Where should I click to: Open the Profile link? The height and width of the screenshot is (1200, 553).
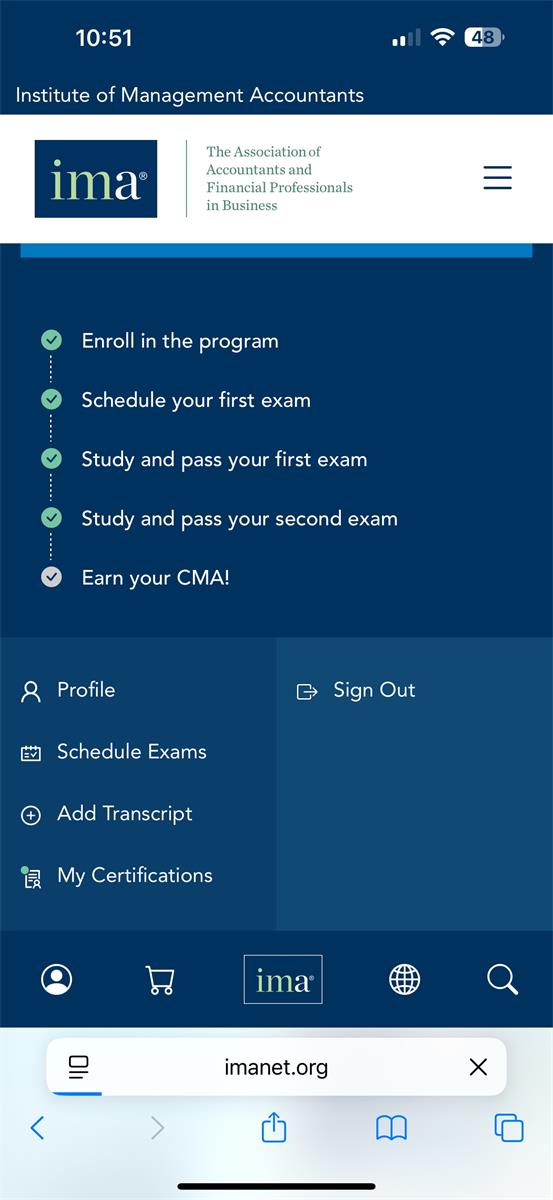68,690
